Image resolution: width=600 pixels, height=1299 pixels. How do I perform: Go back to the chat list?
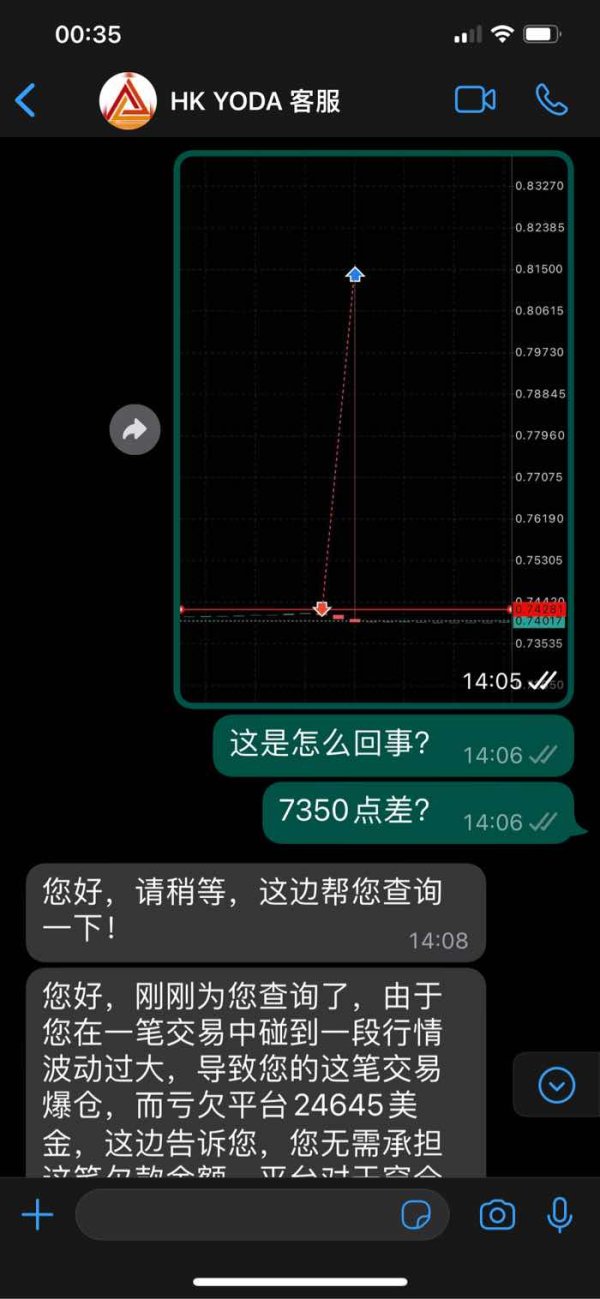coord(26,100)
